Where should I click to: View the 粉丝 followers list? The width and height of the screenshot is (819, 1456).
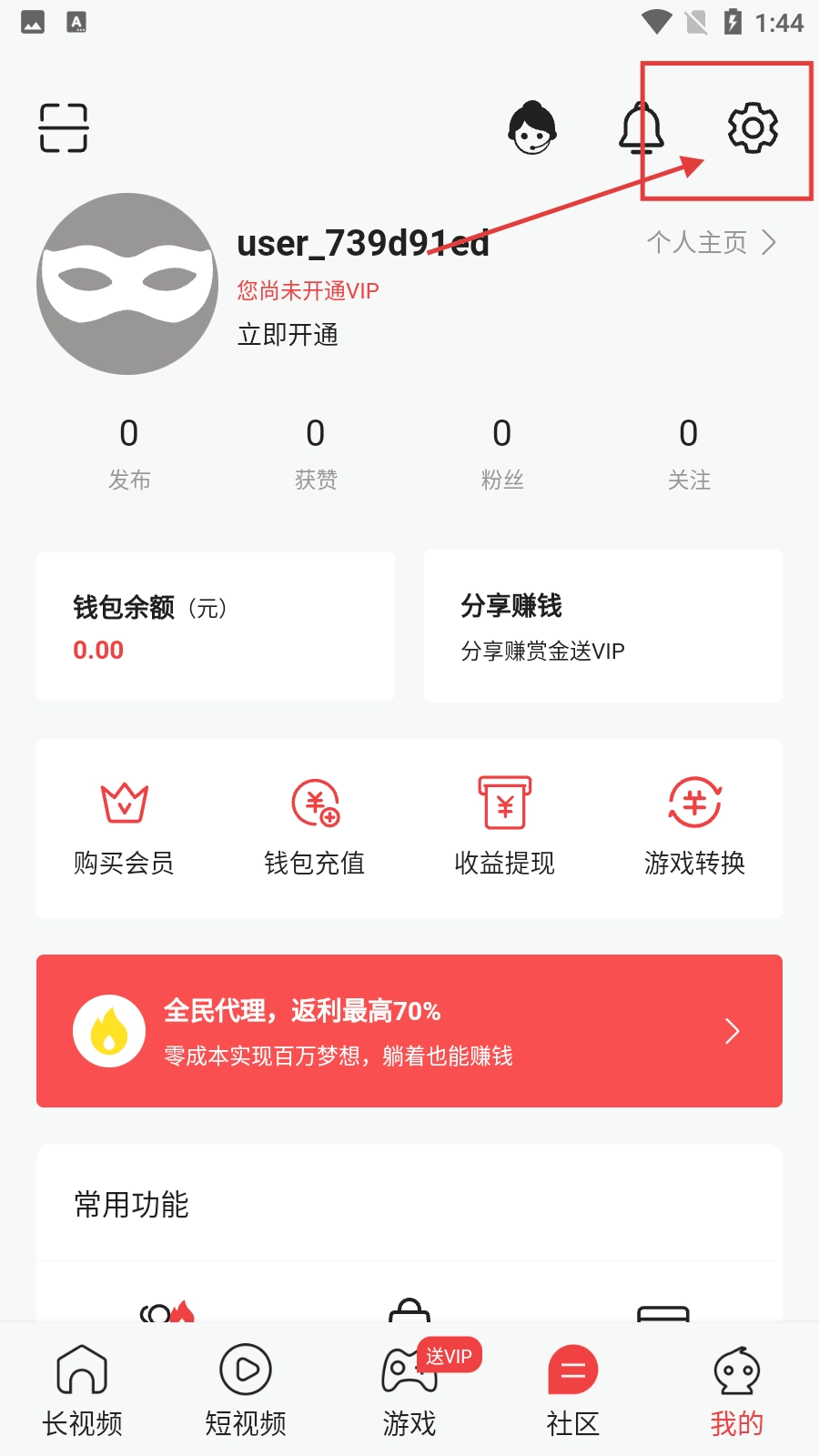pos(502,452)
